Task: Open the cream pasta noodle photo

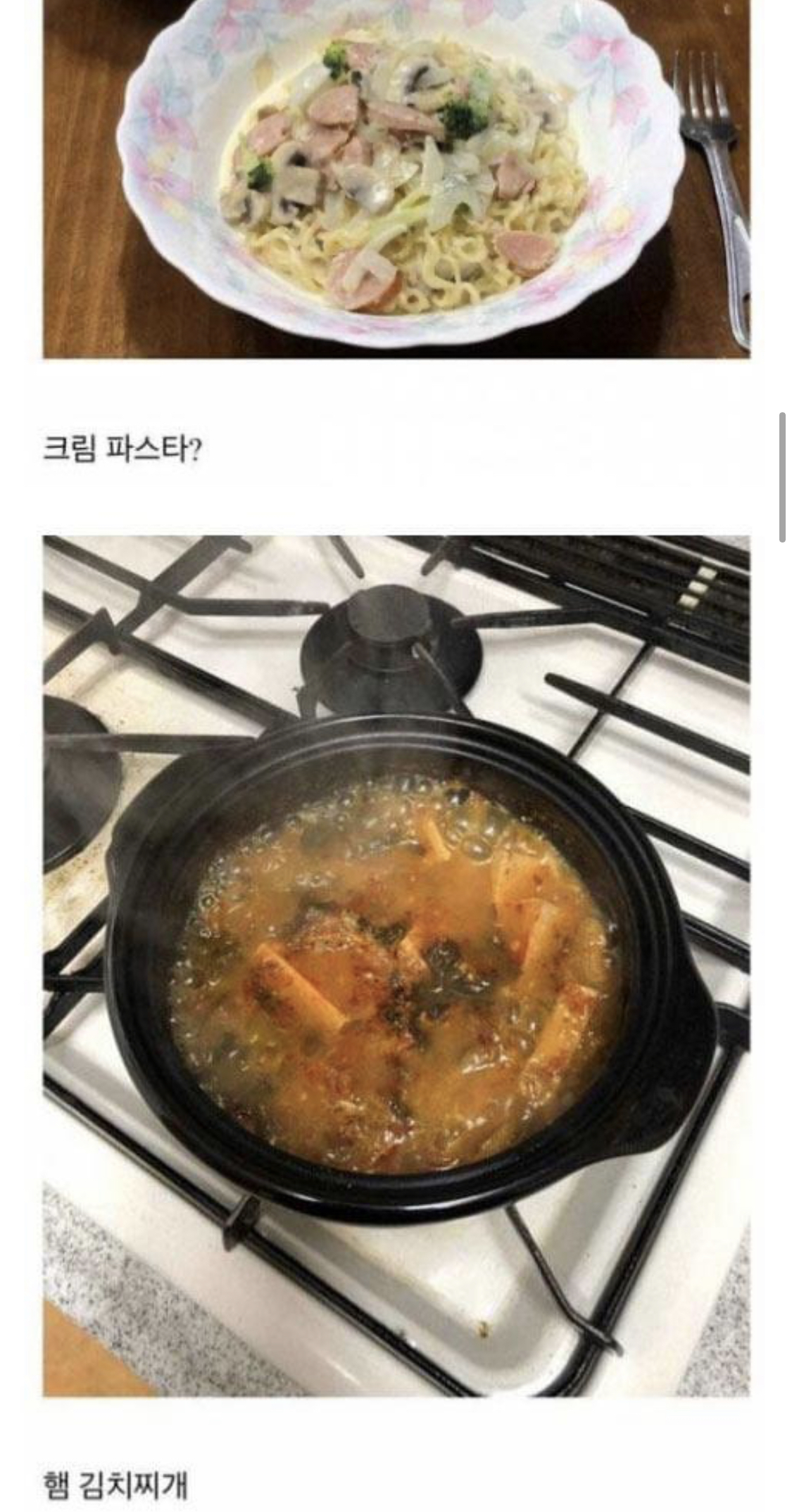Action: pos(396,179)
